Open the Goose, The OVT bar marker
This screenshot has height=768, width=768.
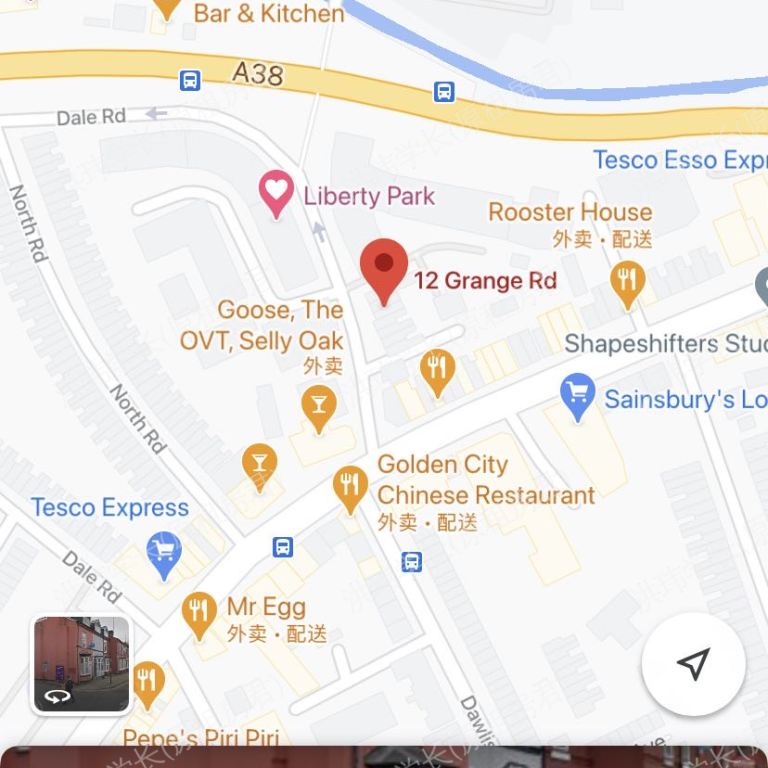319,407
